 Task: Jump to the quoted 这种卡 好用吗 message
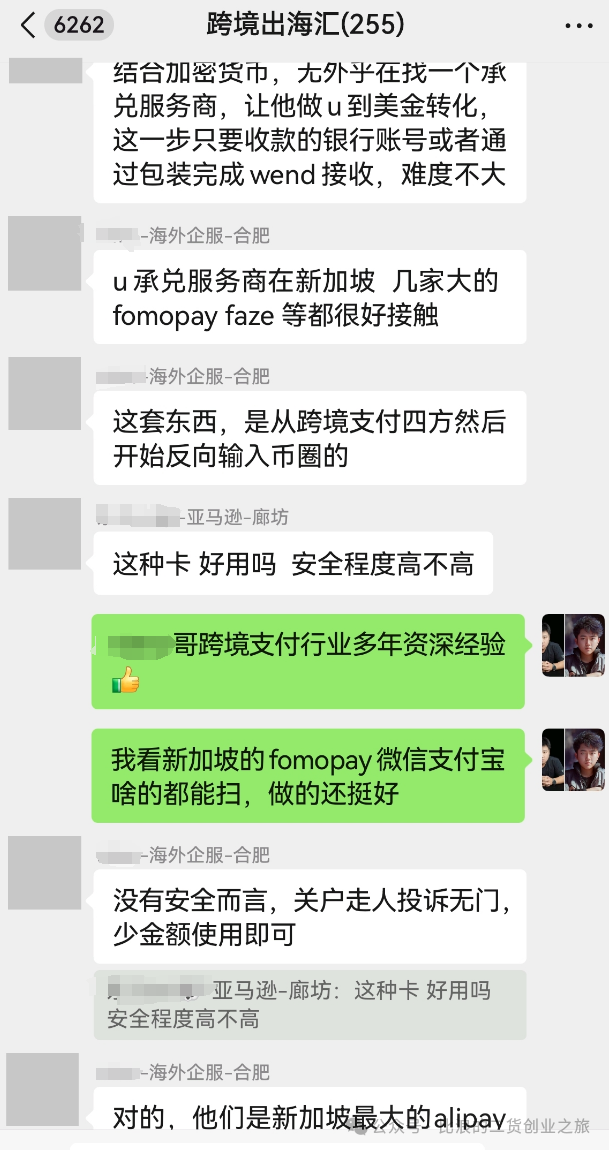[310, 1004]
